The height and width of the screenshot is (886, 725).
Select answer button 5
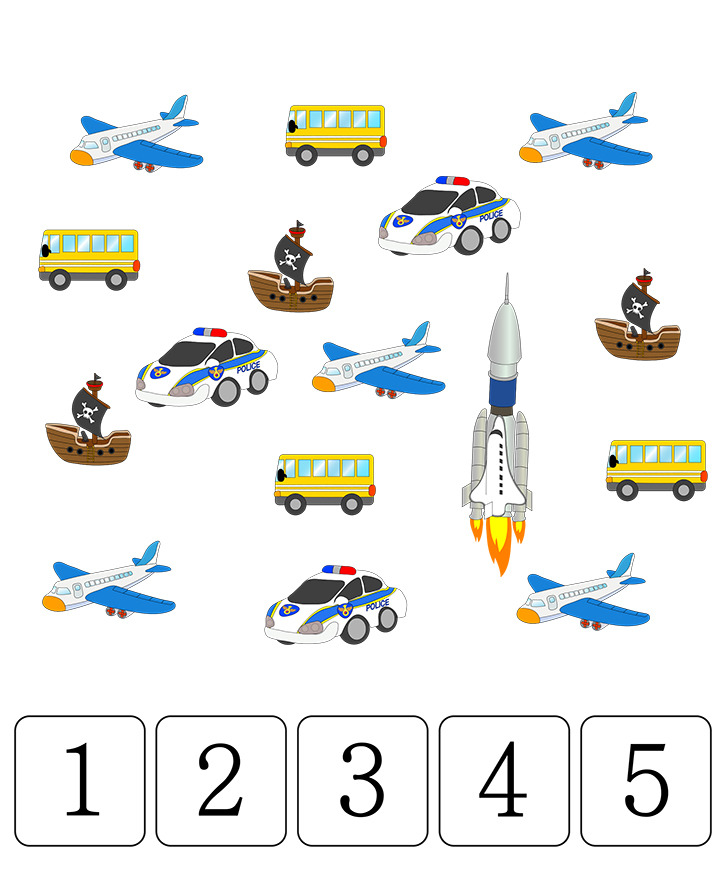645,780
